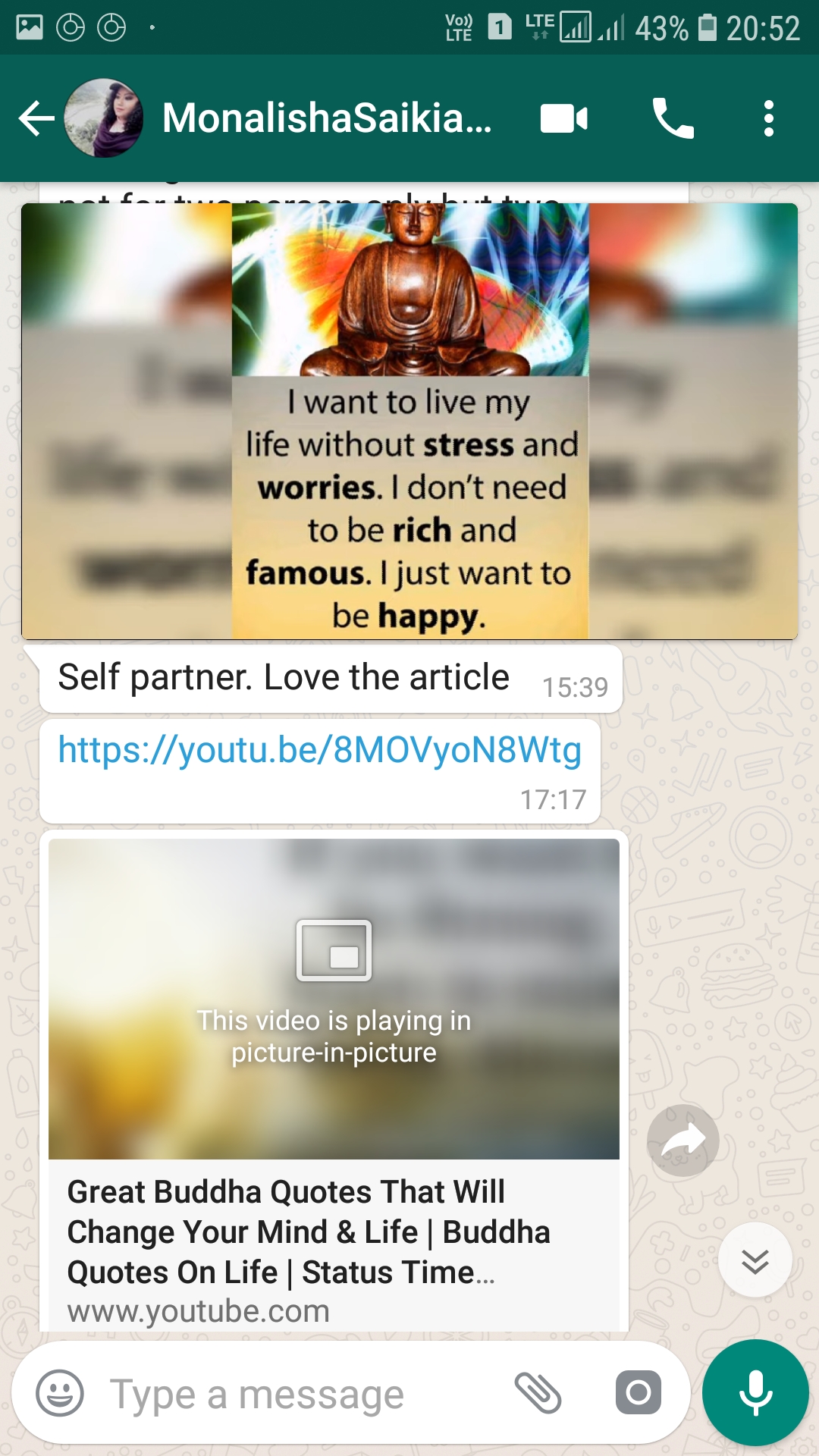The image size is (819, 1456).
Task: View the Buddha quote image
Action: pos(409,421)
